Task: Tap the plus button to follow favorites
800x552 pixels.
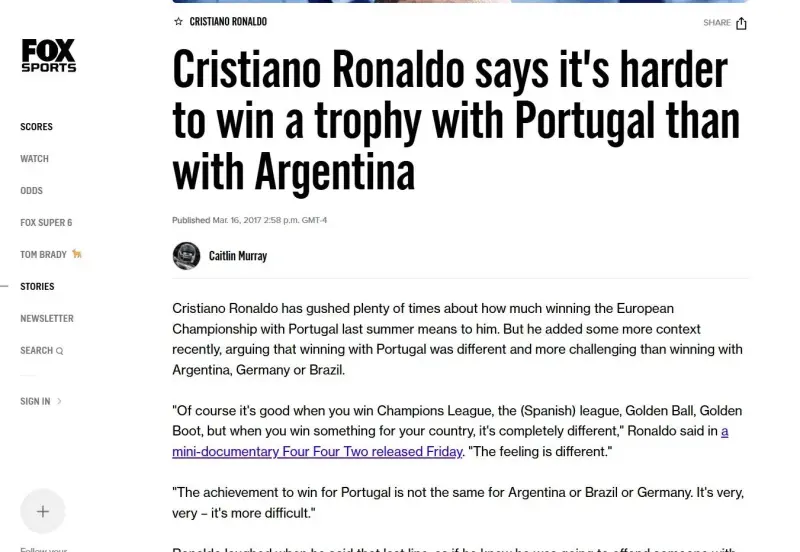Action: click(x=42, y=511)
